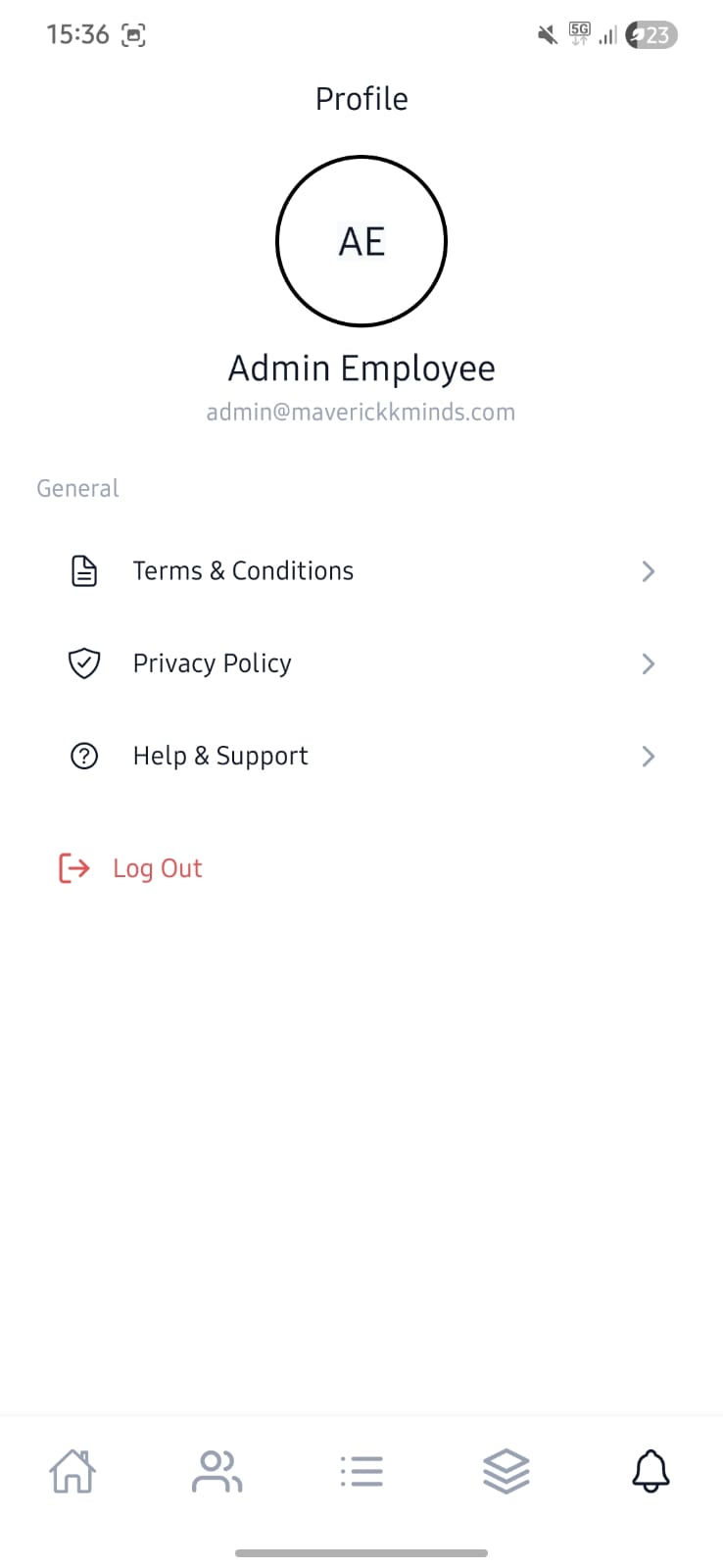Switch to the people tab
The image size is (723, 1568).
point(217,1471)
